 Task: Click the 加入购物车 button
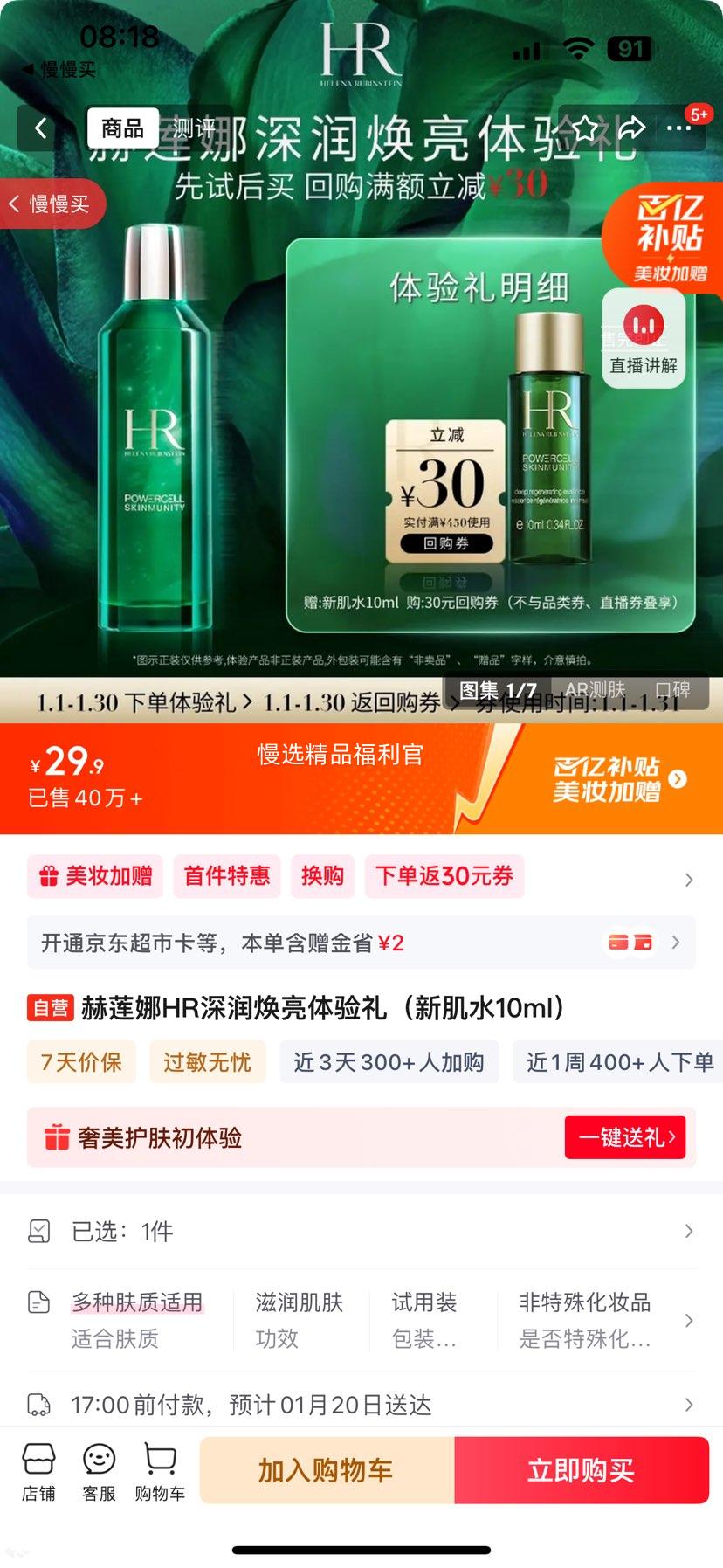(x=326, y=1470)
